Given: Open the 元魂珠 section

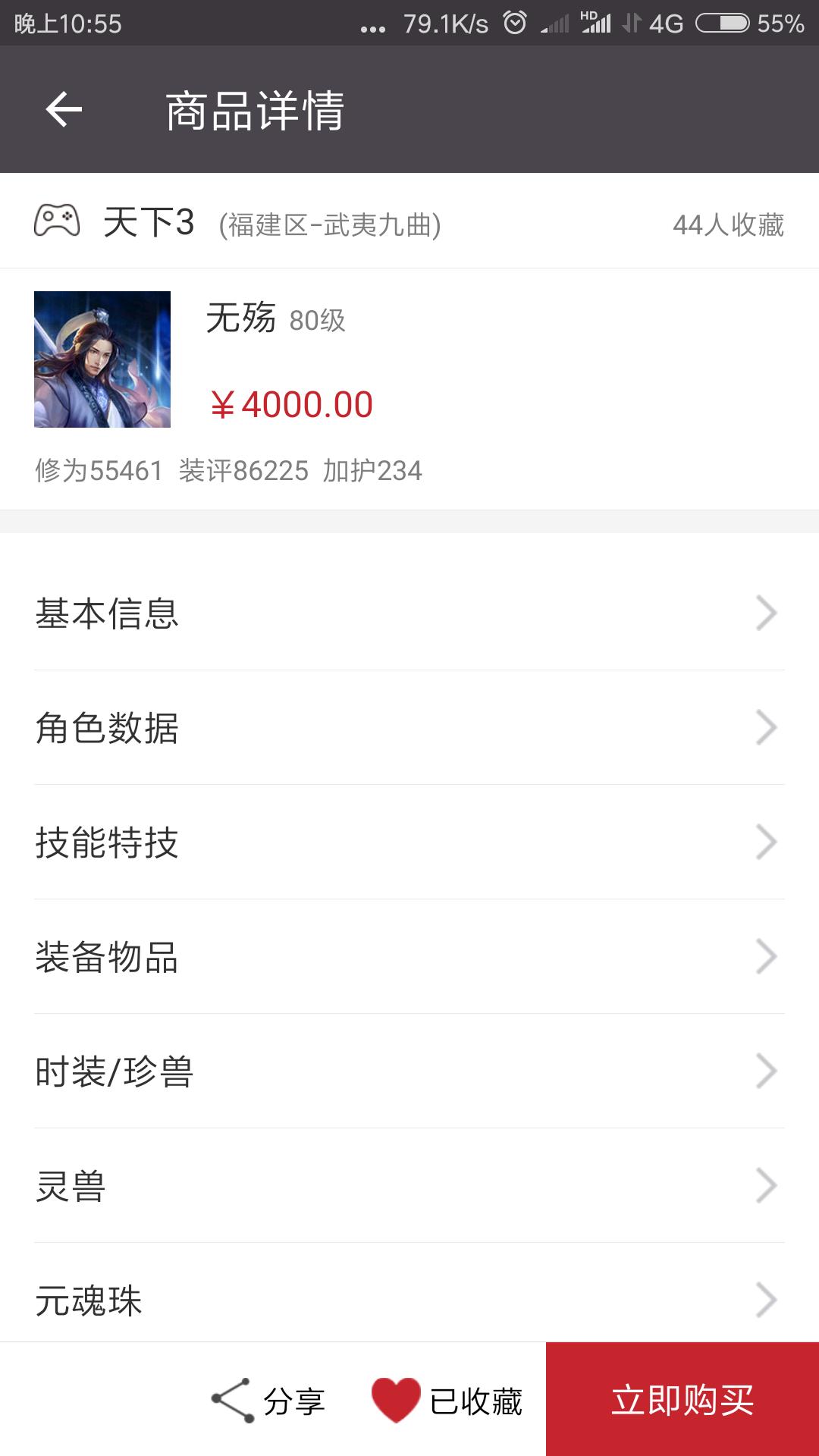Looking at the screenshot, I should pyautogui.click(x=409, y=1299).
